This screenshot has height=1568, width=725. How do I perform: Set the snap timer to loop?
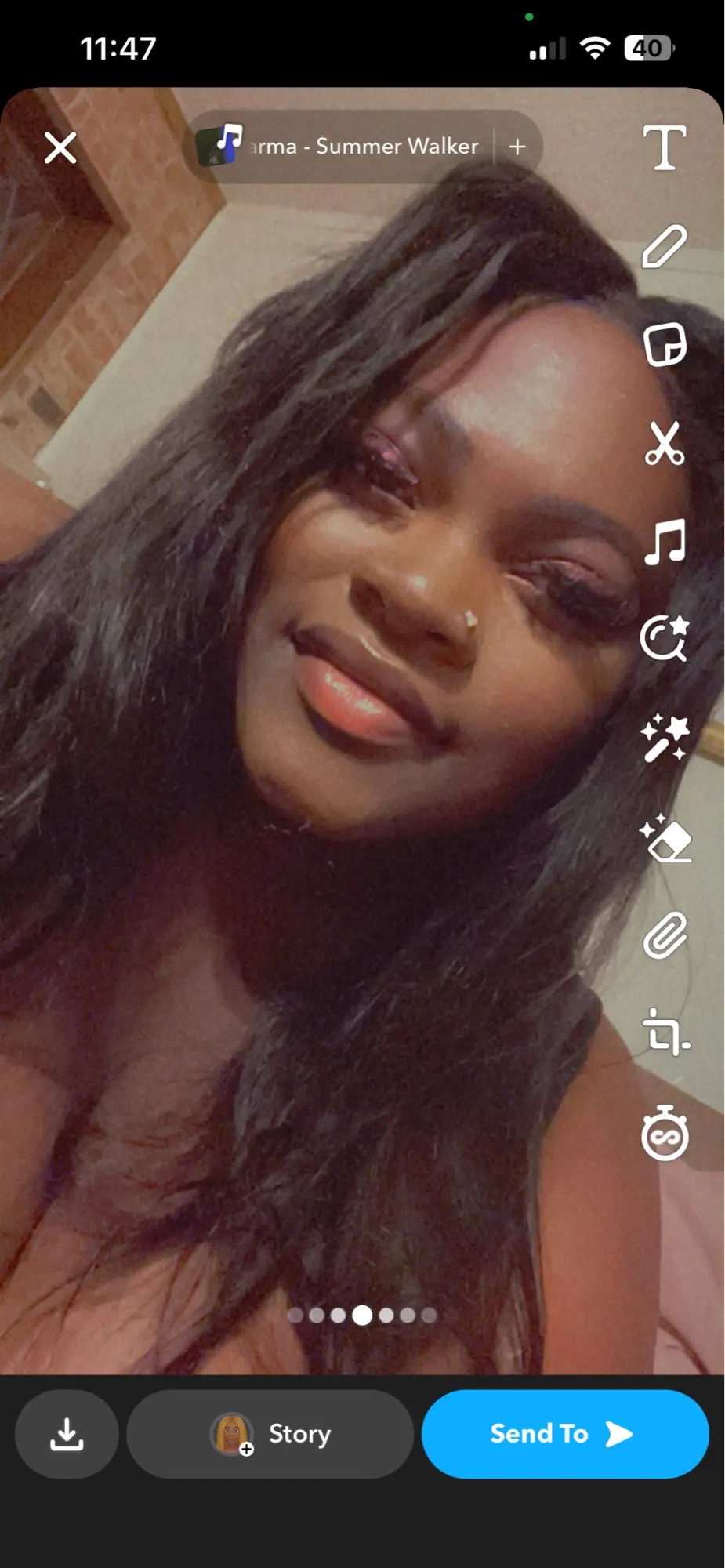[x=665, y=1132]
